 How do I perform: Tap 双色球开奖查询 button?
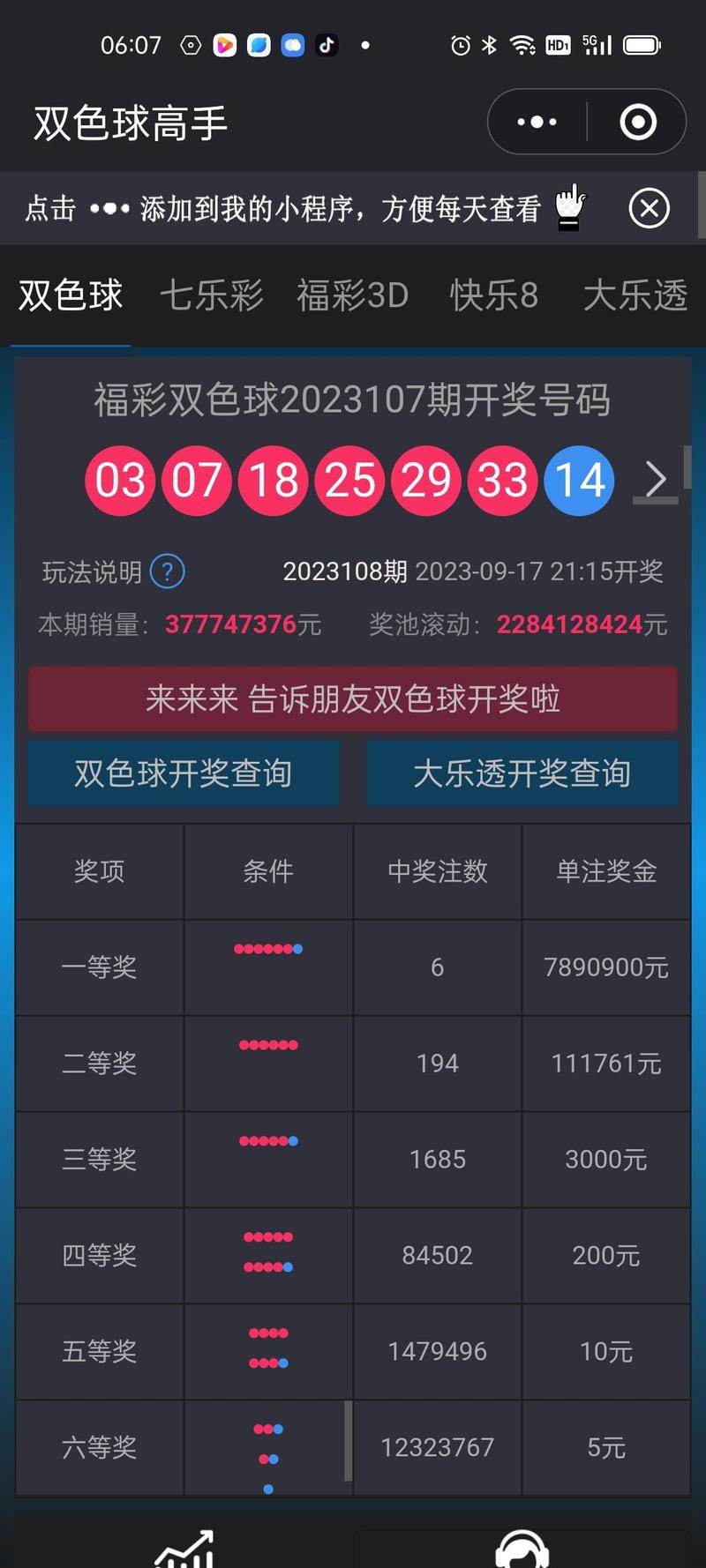(184, 773)
